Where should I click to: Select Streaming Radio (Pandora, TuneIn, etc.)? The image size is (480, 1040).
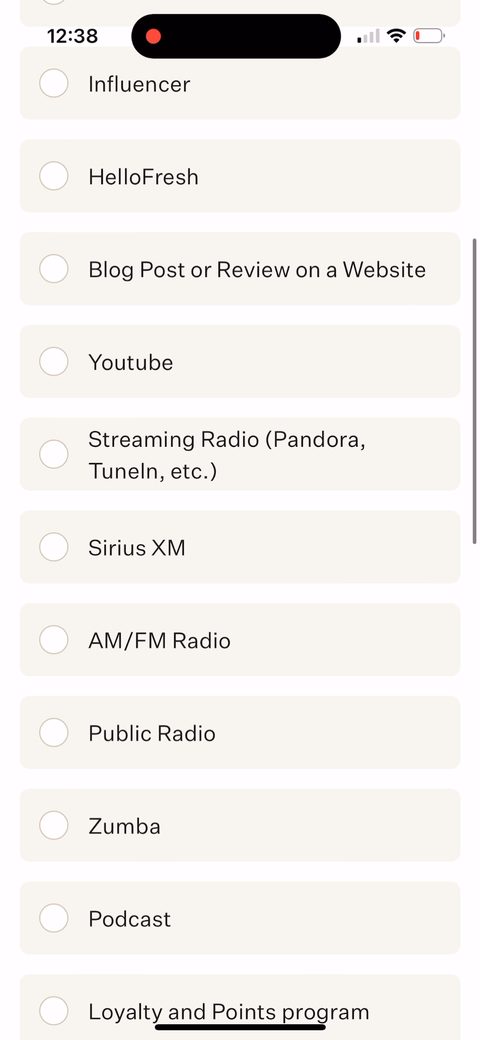239,455
